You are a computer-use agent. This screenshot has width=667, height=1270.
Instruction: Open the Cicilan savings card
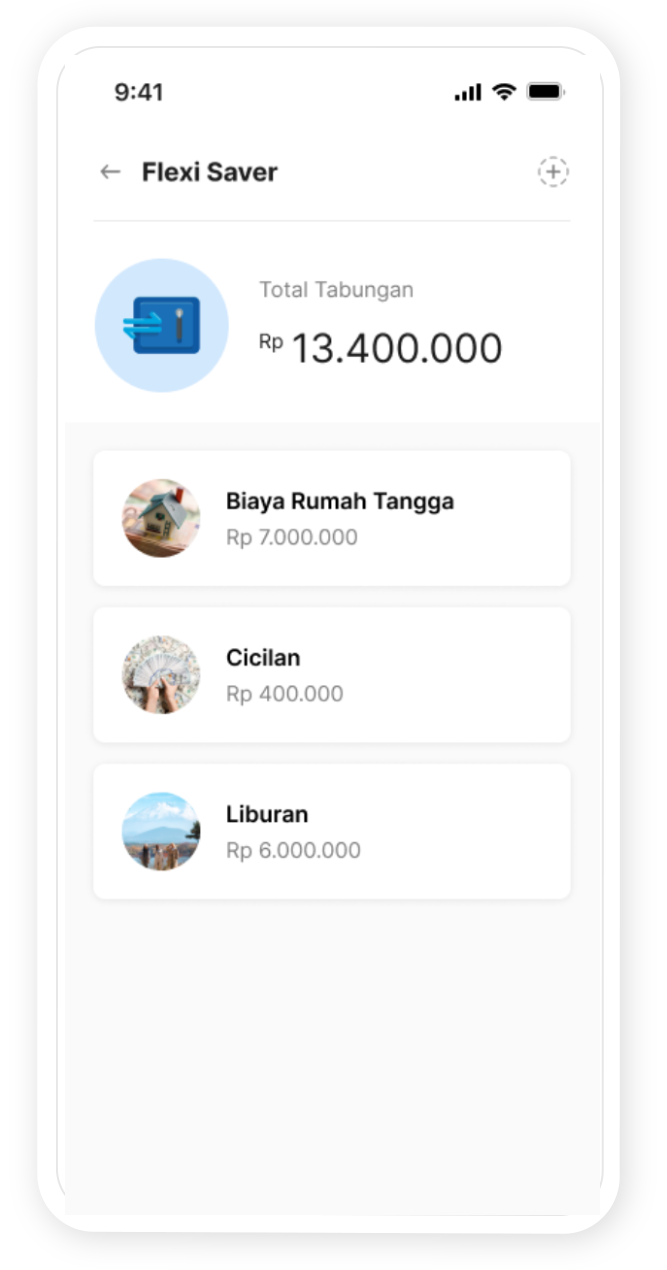[332, 675]
